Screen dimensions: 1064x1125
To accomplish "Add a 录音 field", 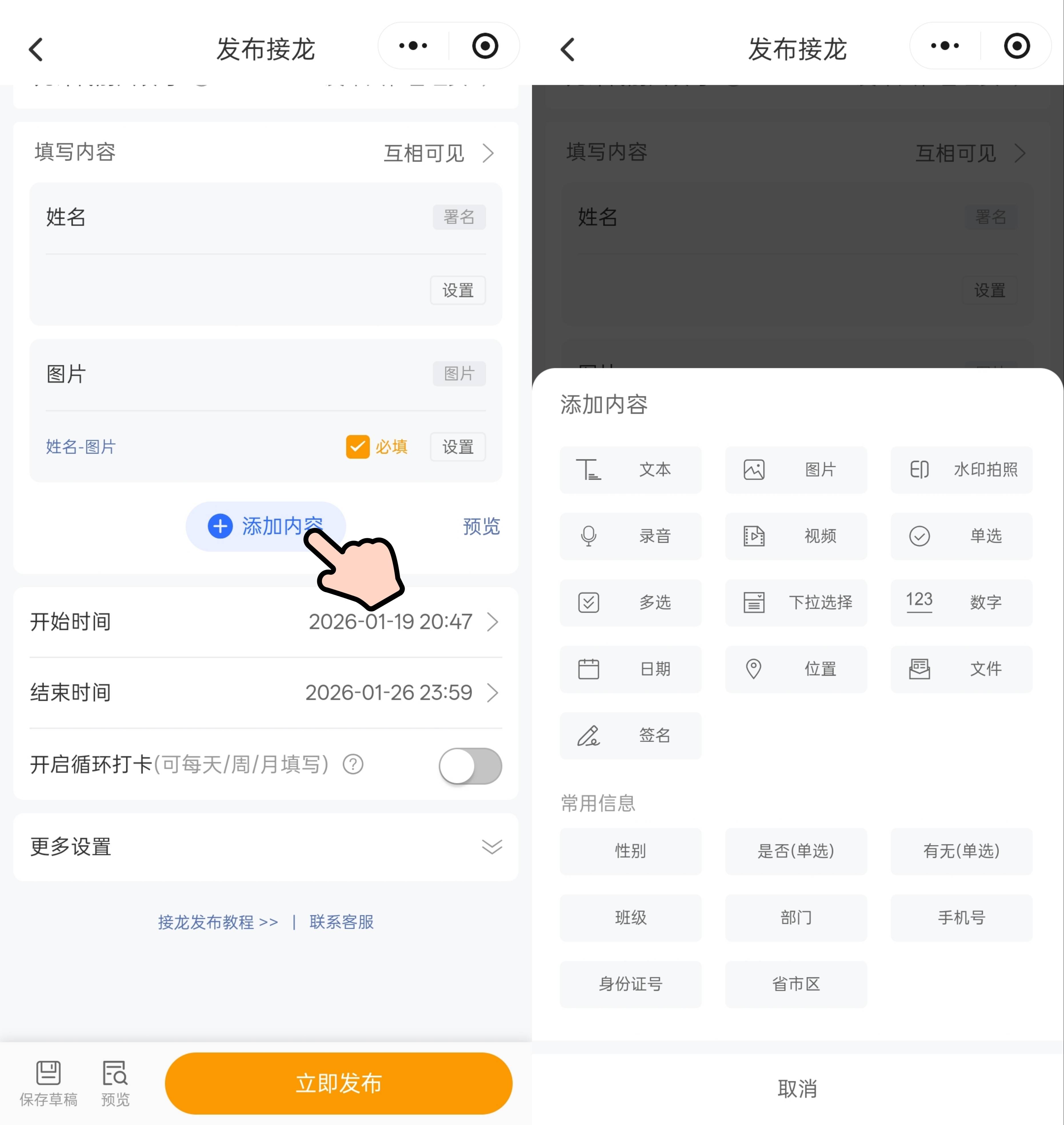I will (x=630, y=536).
